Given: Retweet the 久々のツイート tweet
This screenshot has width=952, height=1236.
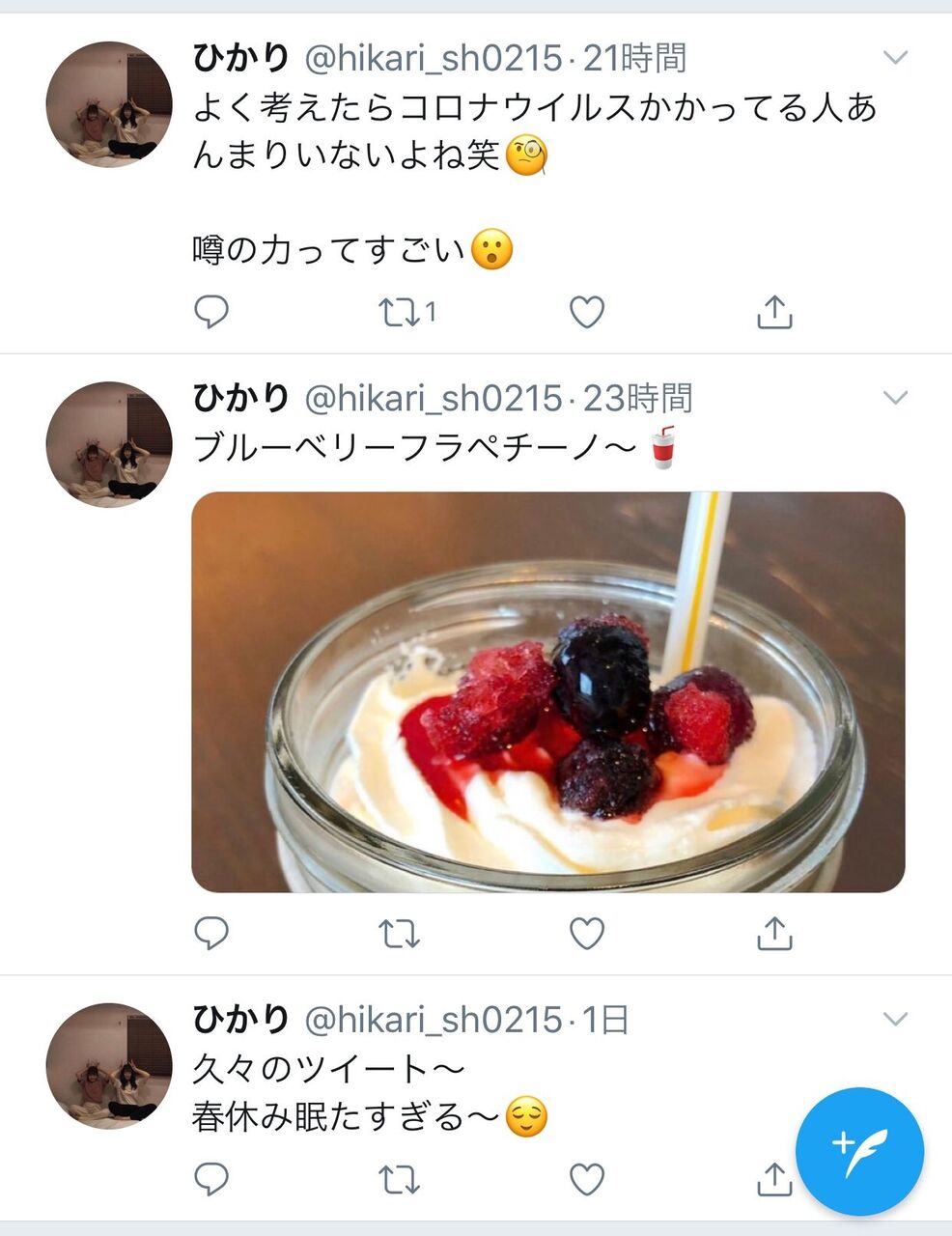Looking at the screenshot, I should pos(398,1178).
